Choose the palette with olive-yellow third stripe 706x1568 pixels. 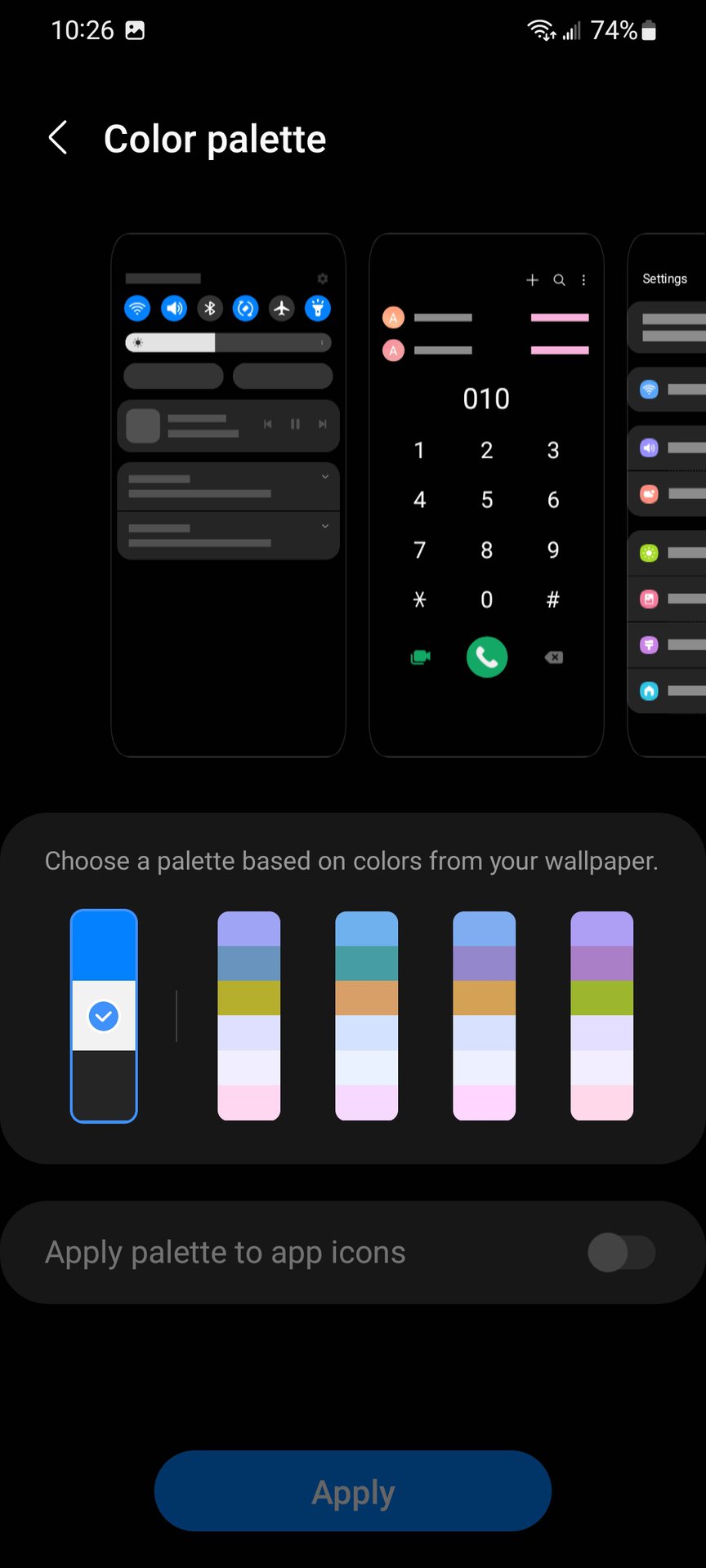coord(249,1016)
